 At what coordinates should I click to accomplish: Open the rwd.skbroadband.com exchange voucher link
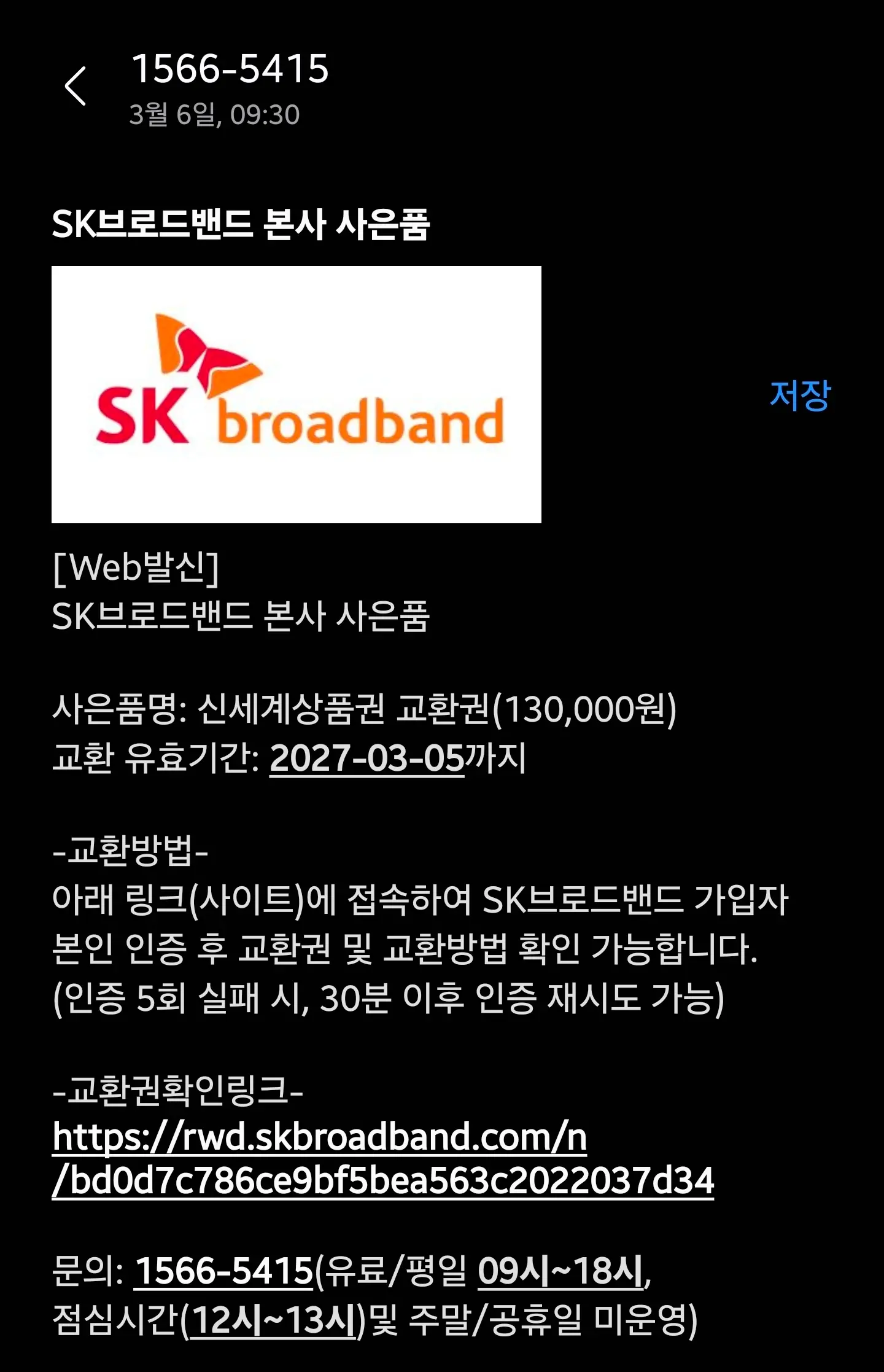pos(383,1159)
